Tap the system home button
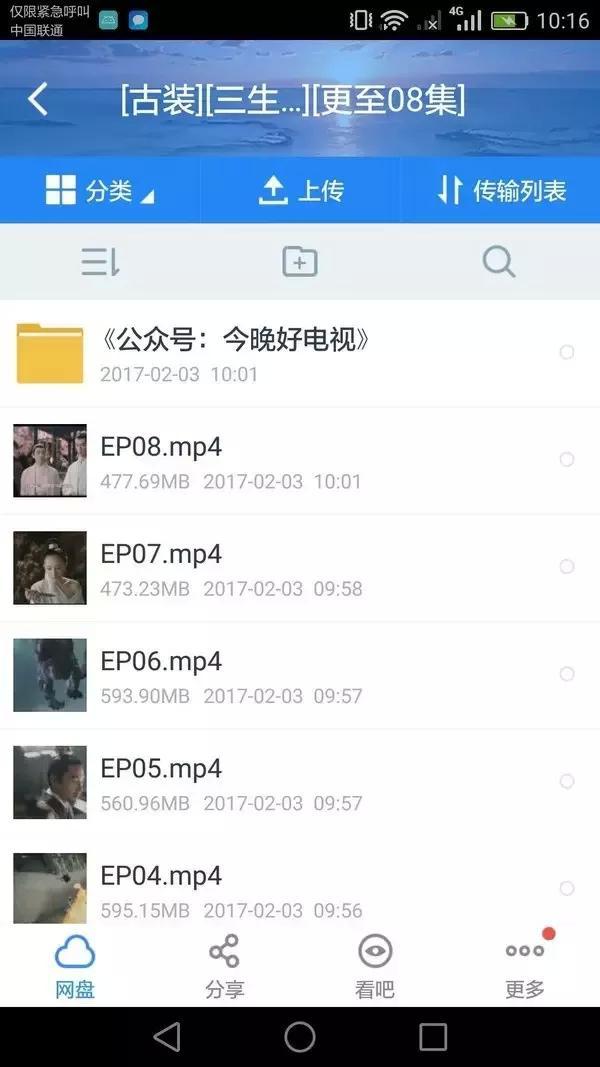Viewport: 600px width, 1067px height. pyautogui.click(x=300, y=1037)
